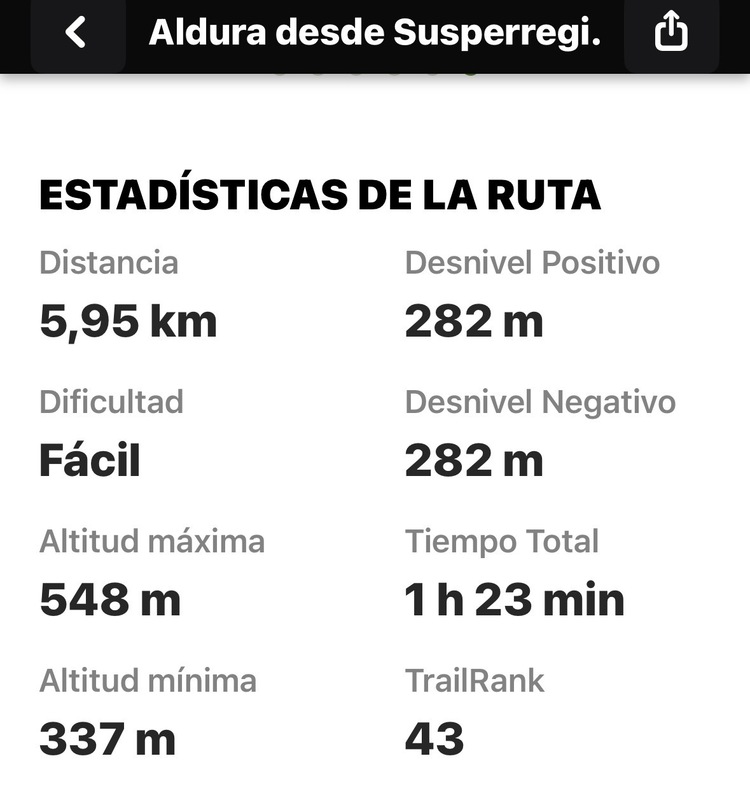Share the Aldura desde Susperregi route
This screenshot has height=798, width=750.
[671, 33]
